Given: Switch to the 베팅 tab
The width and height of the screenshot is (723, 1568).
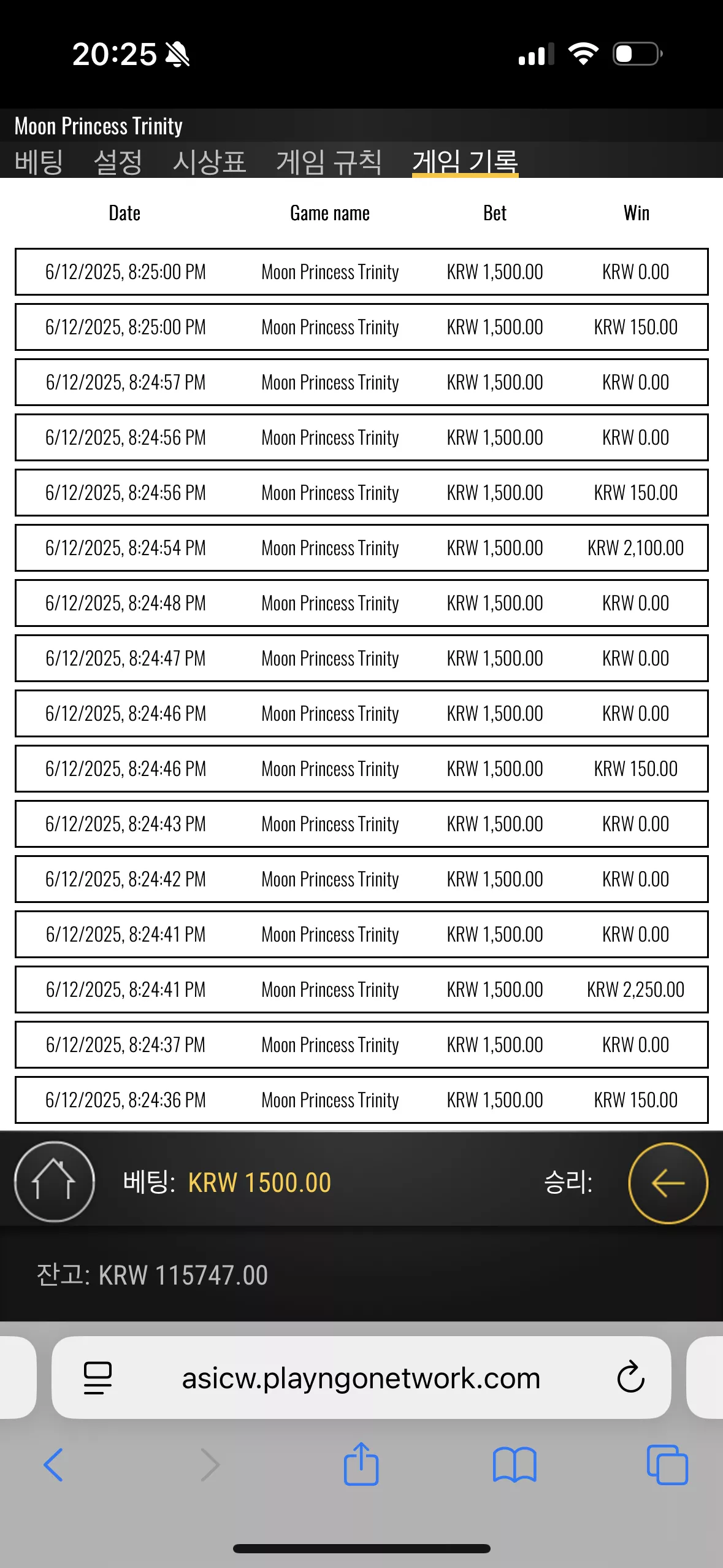Looking at the screenshot, I should coord(39,162).
